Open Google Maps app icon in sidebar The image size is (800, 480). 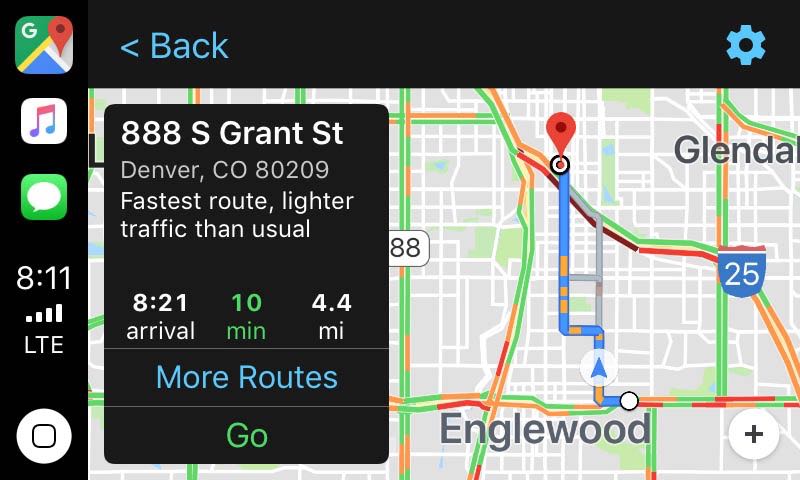pyautogui.click(x=44, y=44)
